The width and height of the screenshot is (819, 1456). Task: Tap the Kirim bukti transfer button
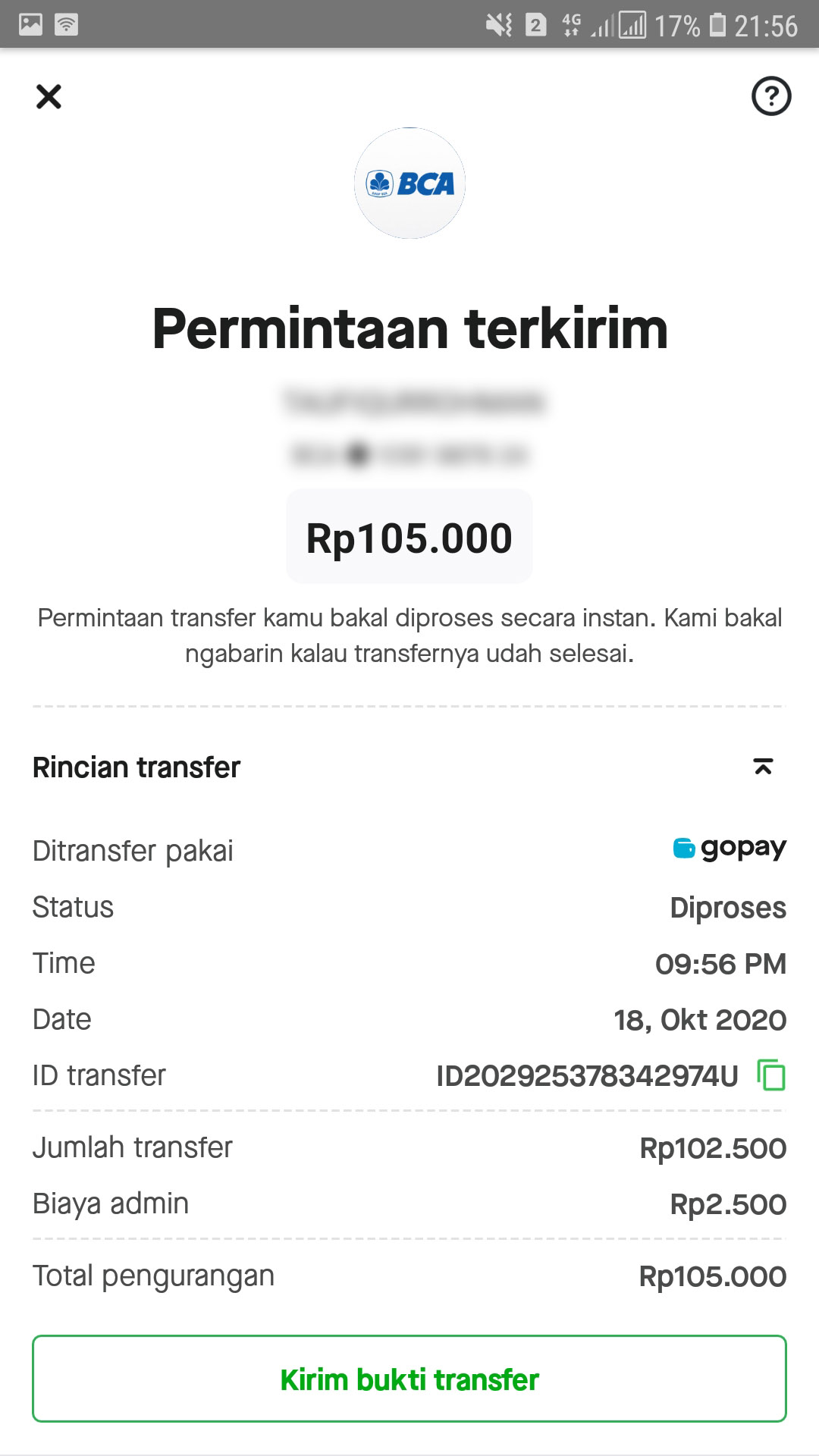(x=409, y=1380)
